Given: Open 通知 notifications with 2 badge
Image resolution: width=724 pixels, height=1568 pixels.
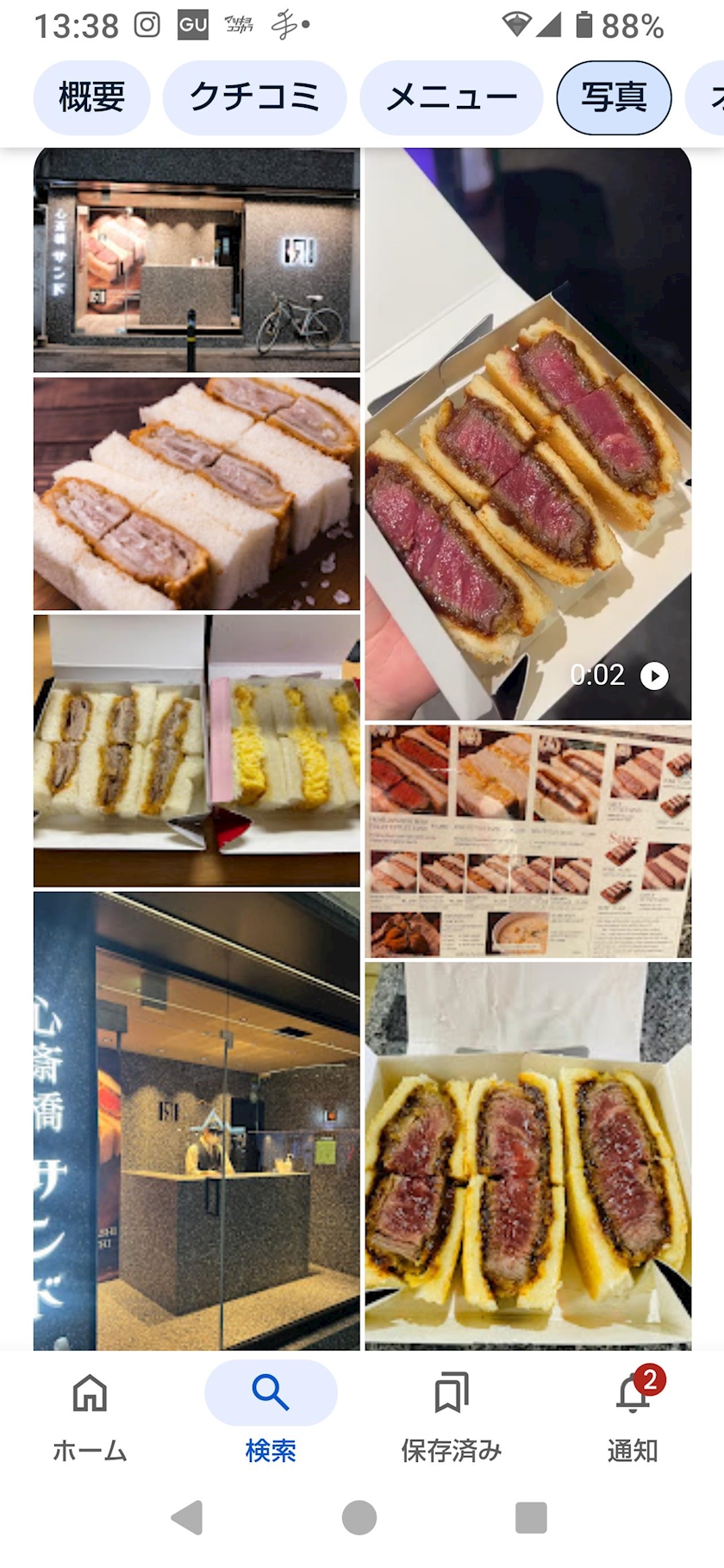Looking at the screenshot, I should [633, 1416].
